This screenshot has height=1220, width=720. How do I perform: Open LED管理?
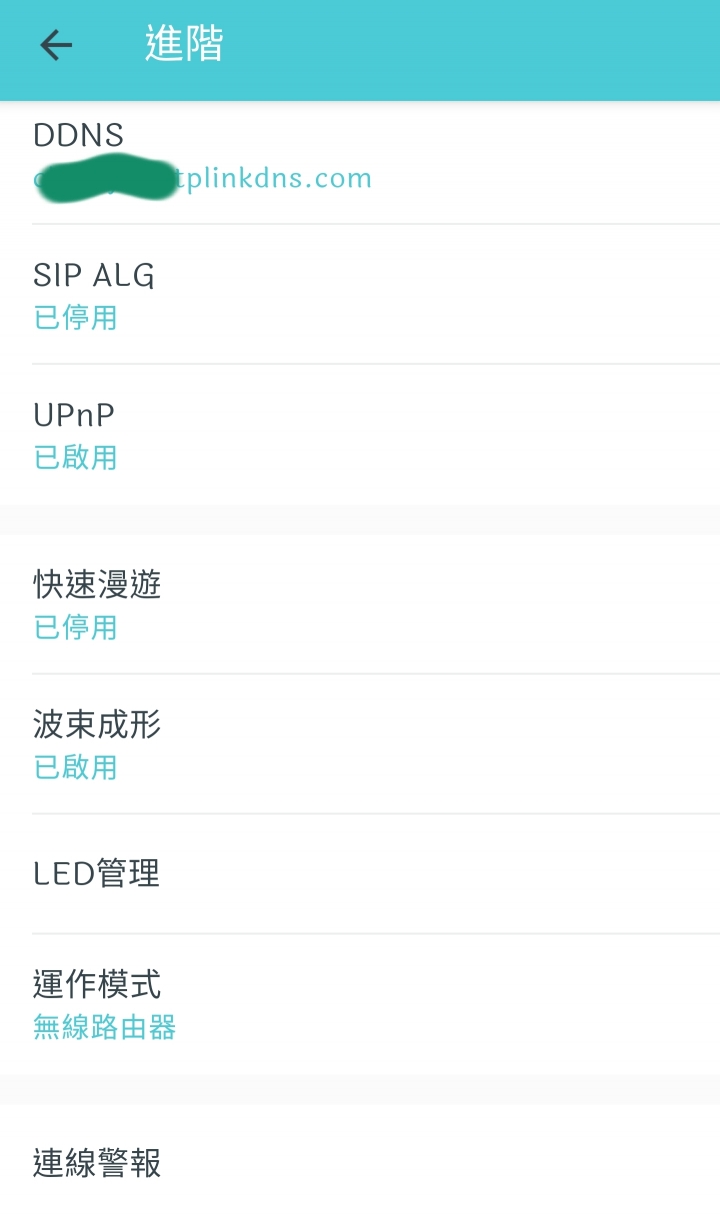pyautogui.click(x=360, y=874)
